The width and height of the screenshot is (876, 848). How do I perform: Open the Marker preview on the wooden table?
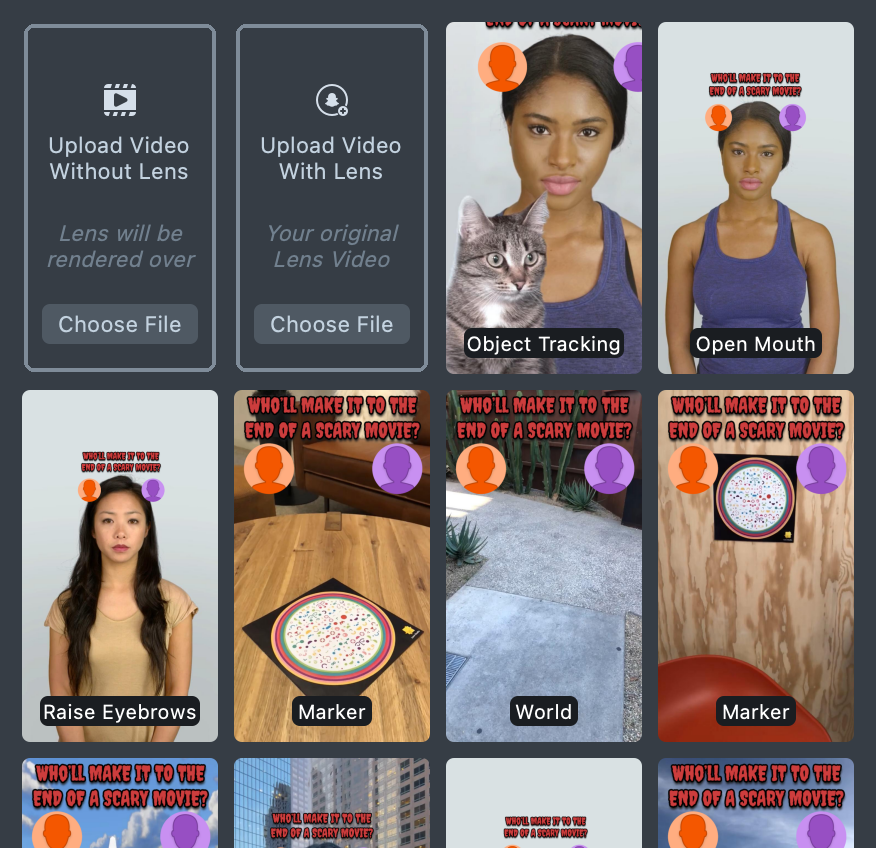[x=332, y=565]
